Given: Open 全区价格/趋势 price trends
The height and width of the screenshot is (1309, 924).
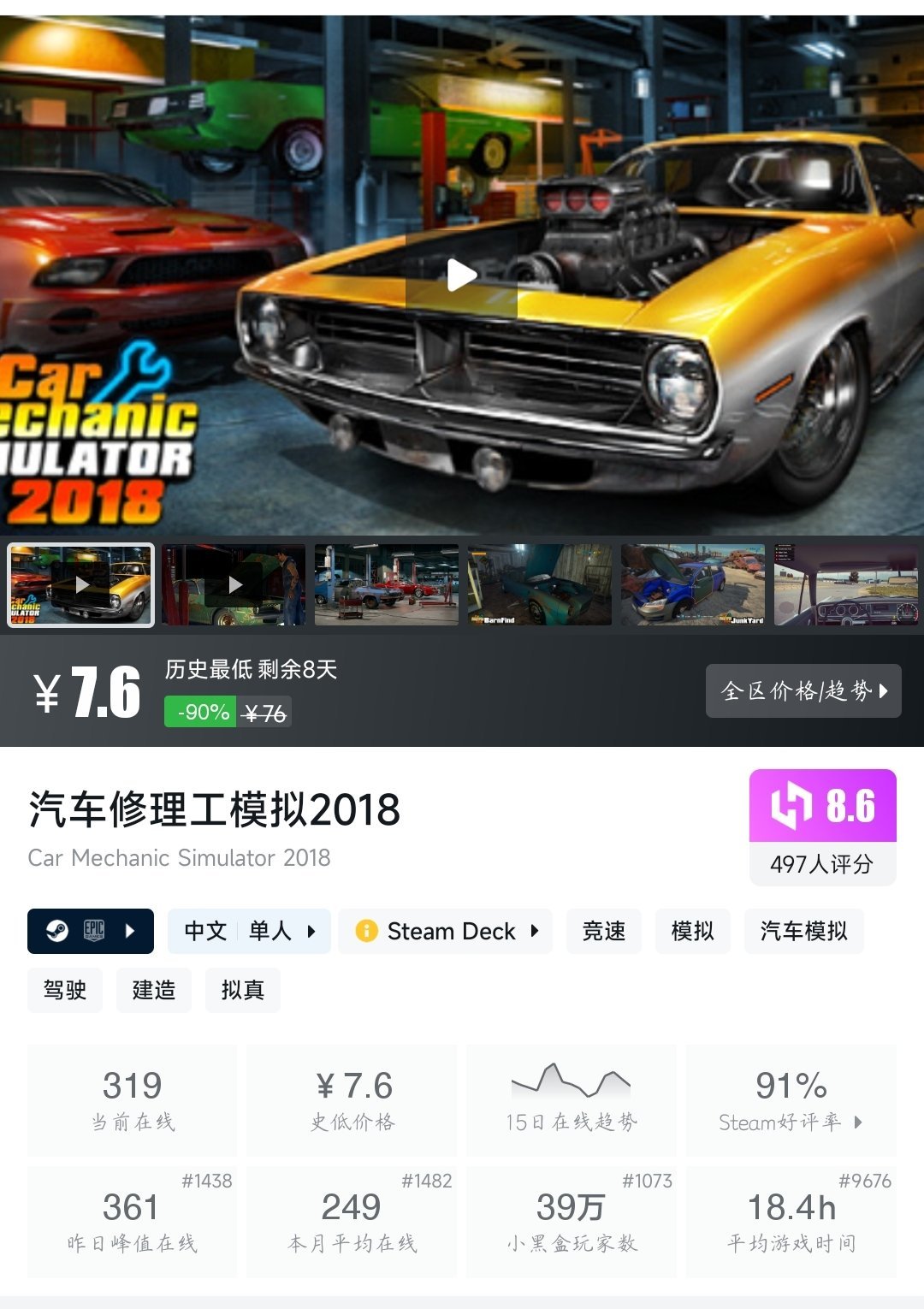Looking at the screenshot, I should pos(803,691).
